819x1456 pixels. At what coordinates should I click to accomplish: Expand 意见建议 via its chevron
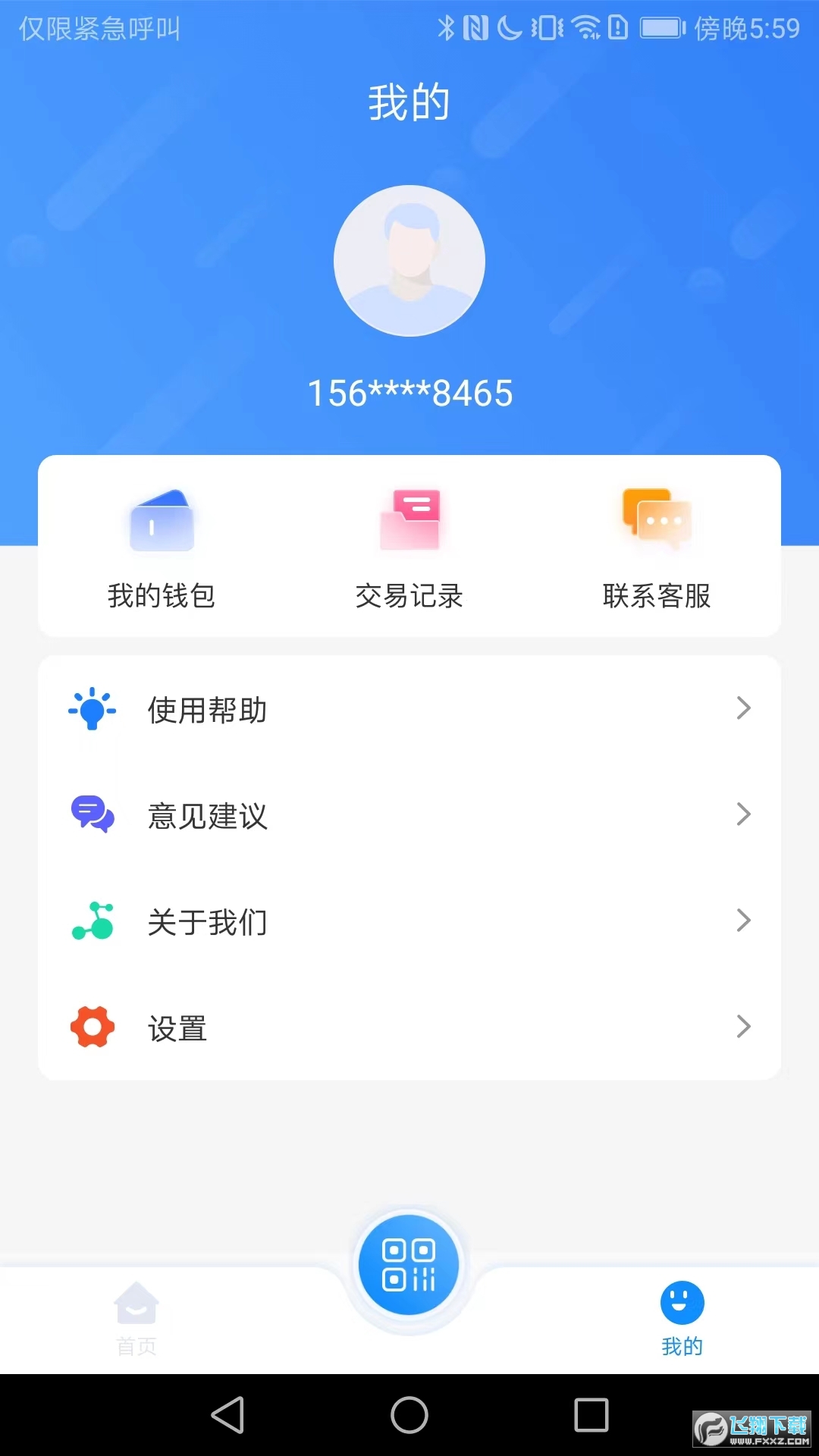pos(742,815)
